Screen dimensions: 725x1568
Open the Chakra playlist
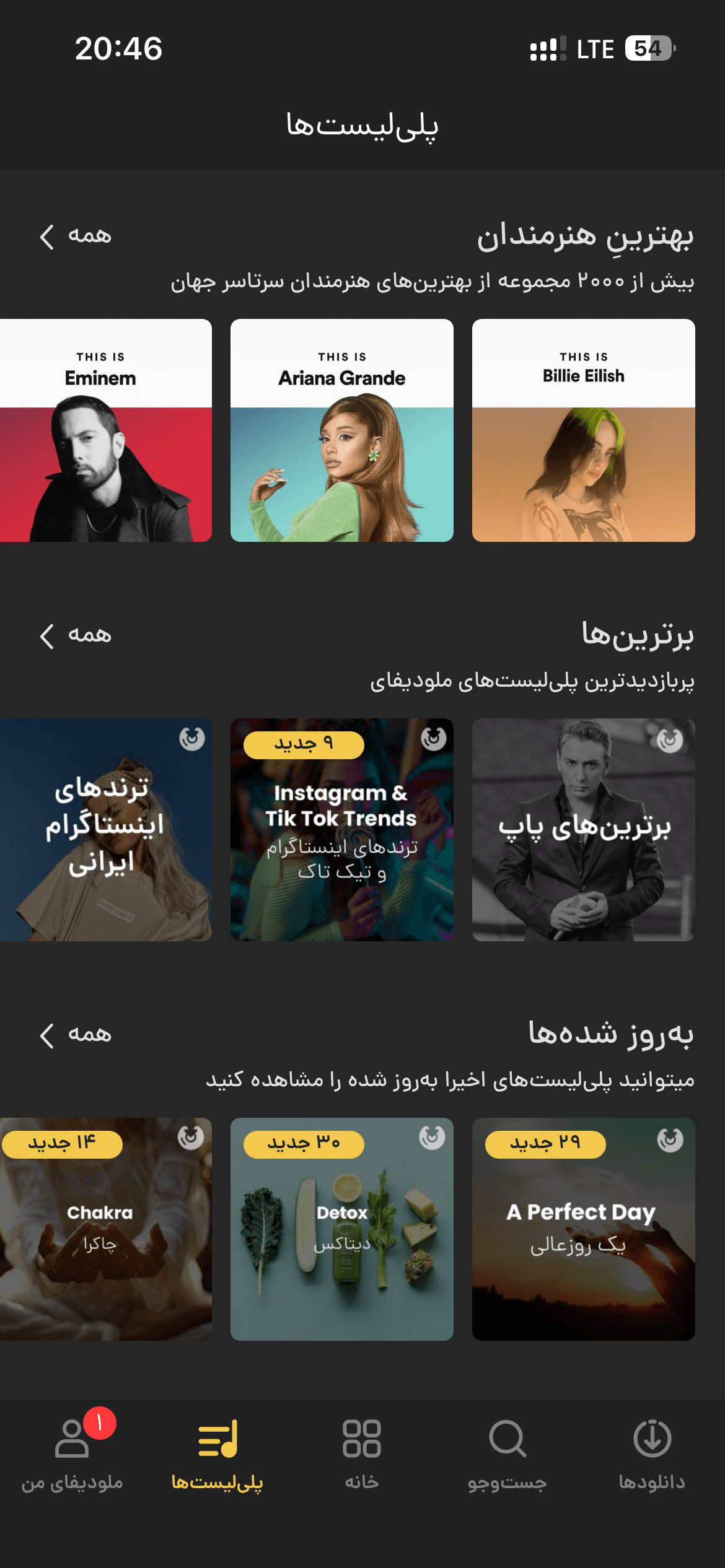(106, 1229)
